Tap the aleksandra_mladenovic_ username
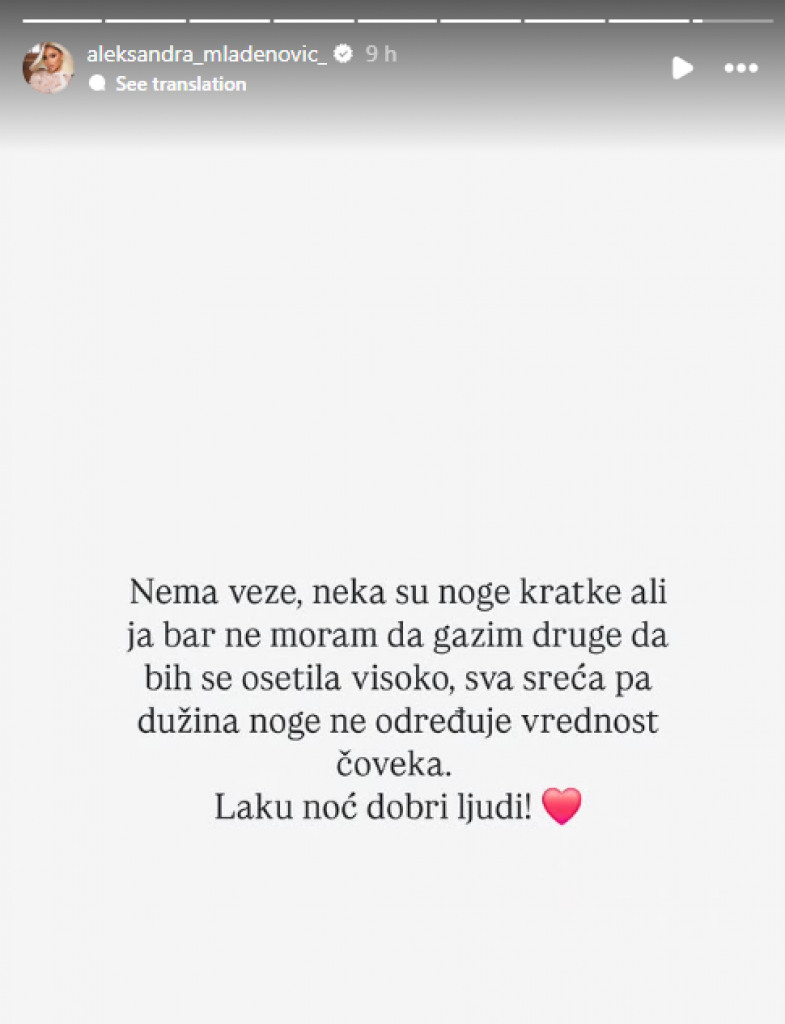The image size is (785, 1024). [x=207, y=55]
